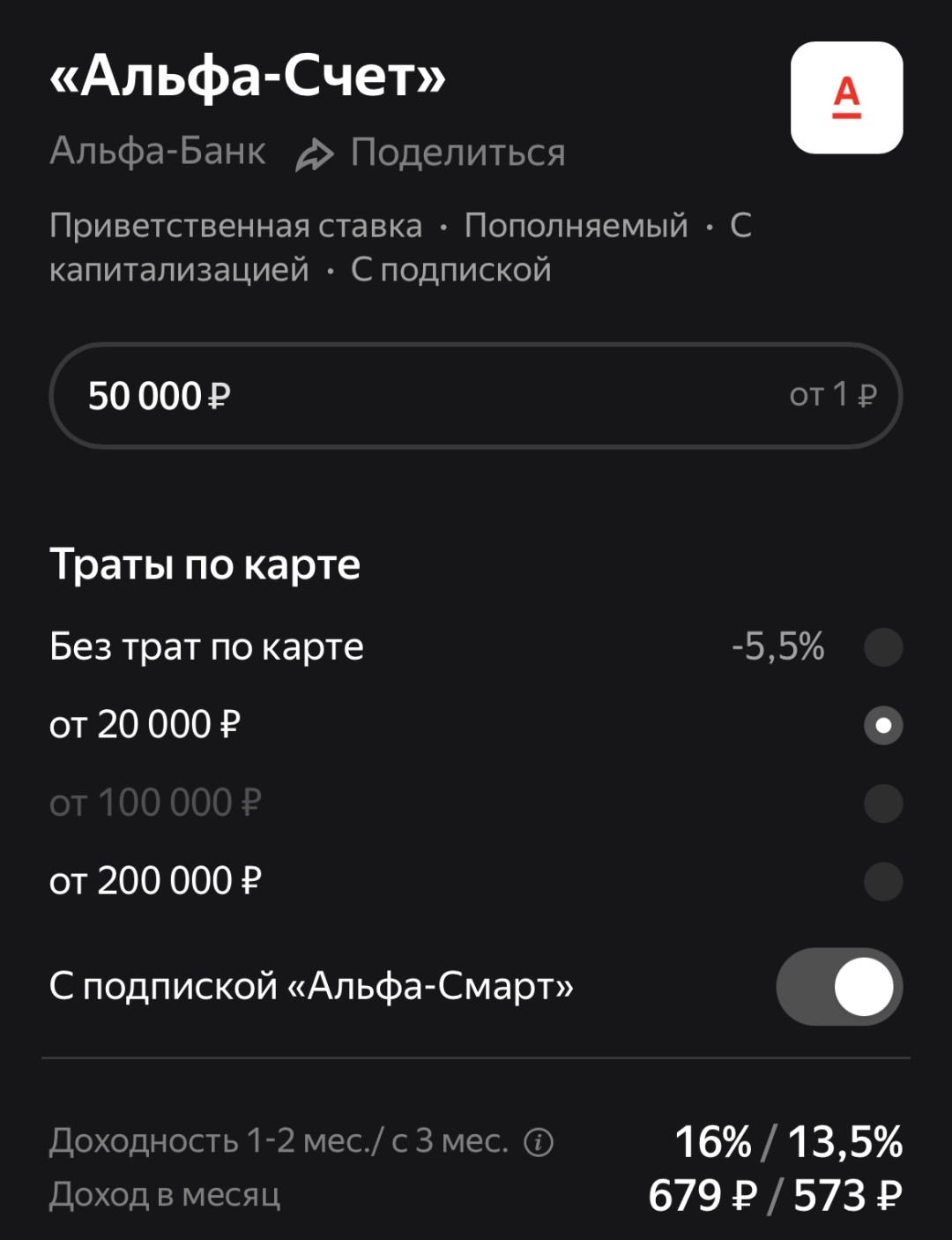
Task: Click the Траты по карте section header
Action: [205, 563]
